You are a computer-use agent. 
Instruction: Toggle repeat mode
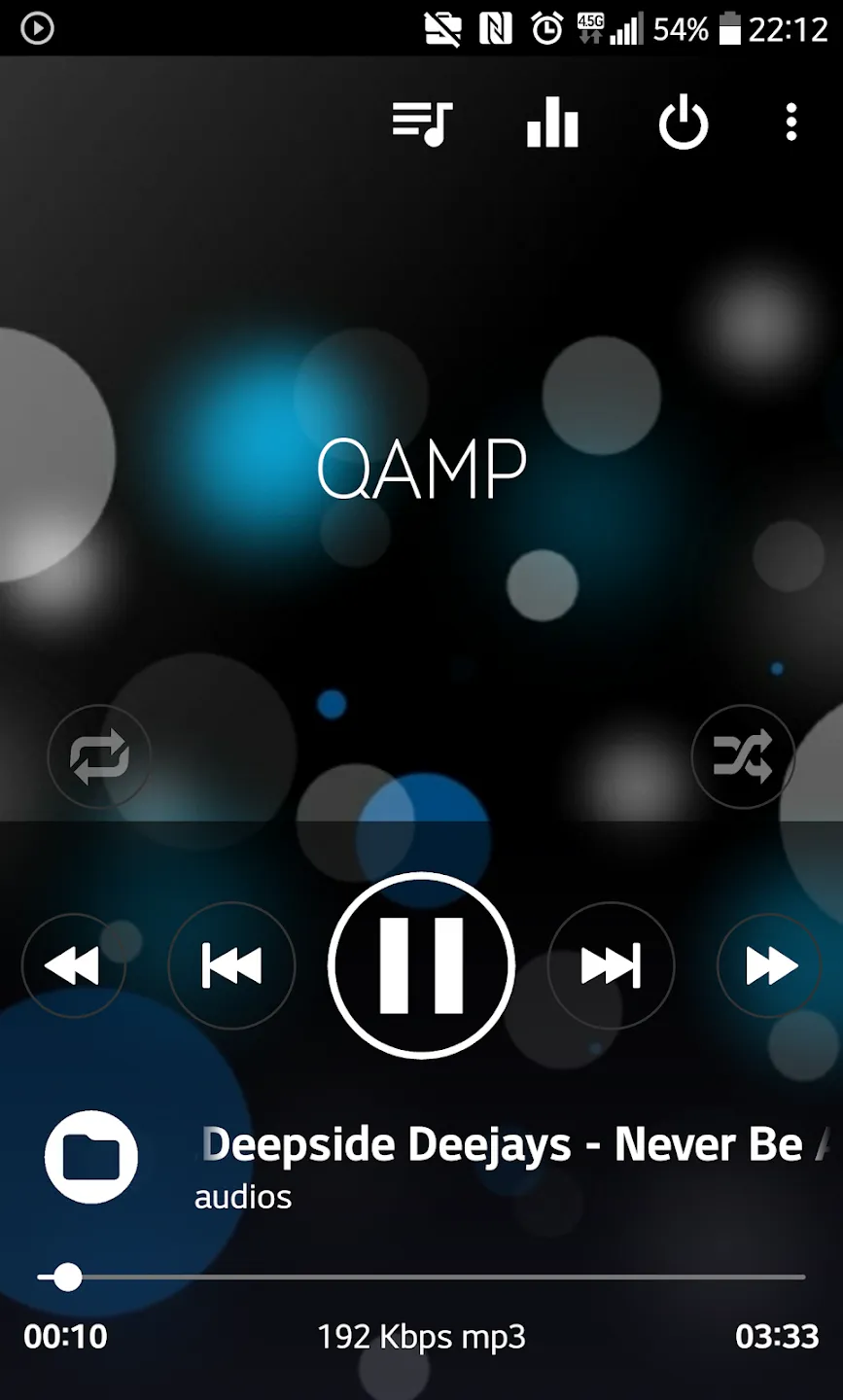99,756
